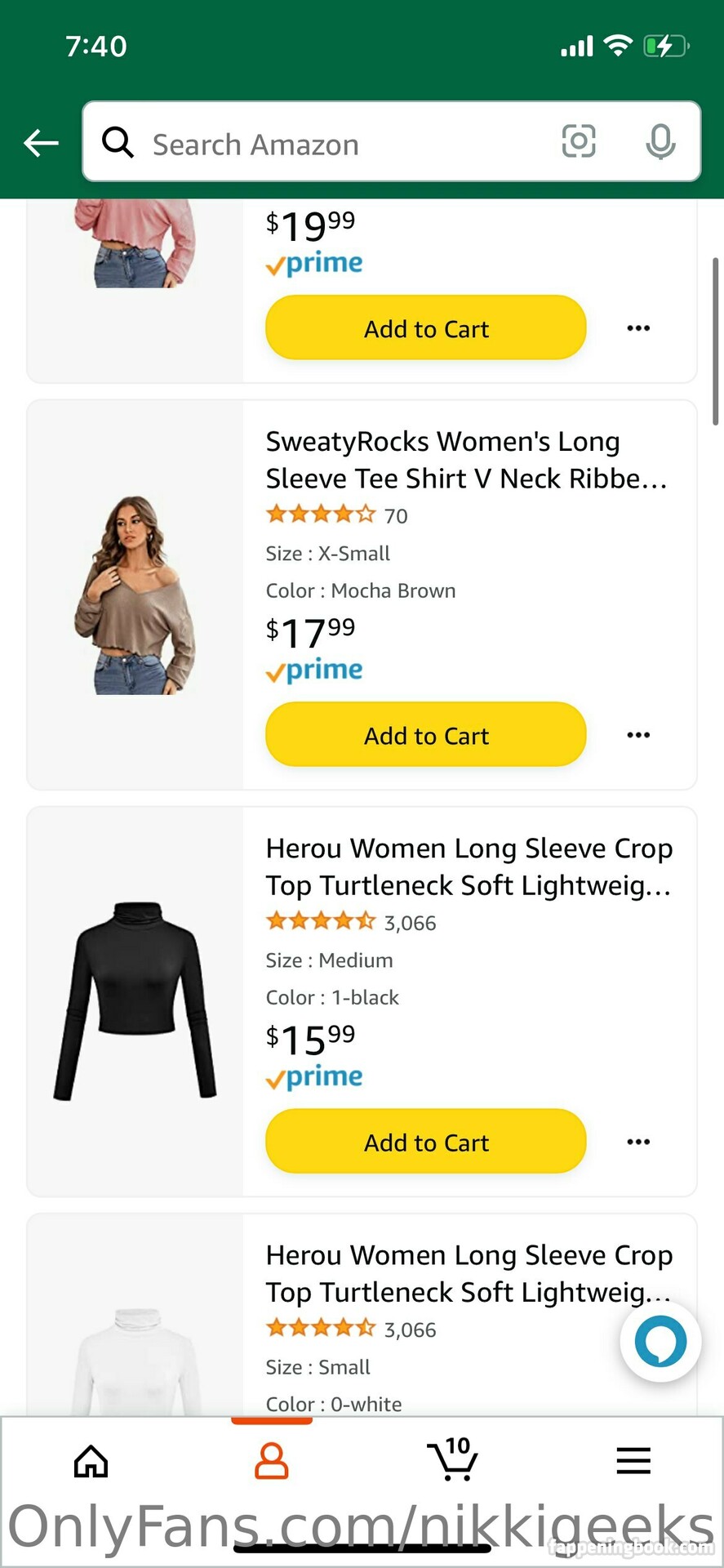Open the Search Amazon field
The image size is (724, 1568).
326,144
